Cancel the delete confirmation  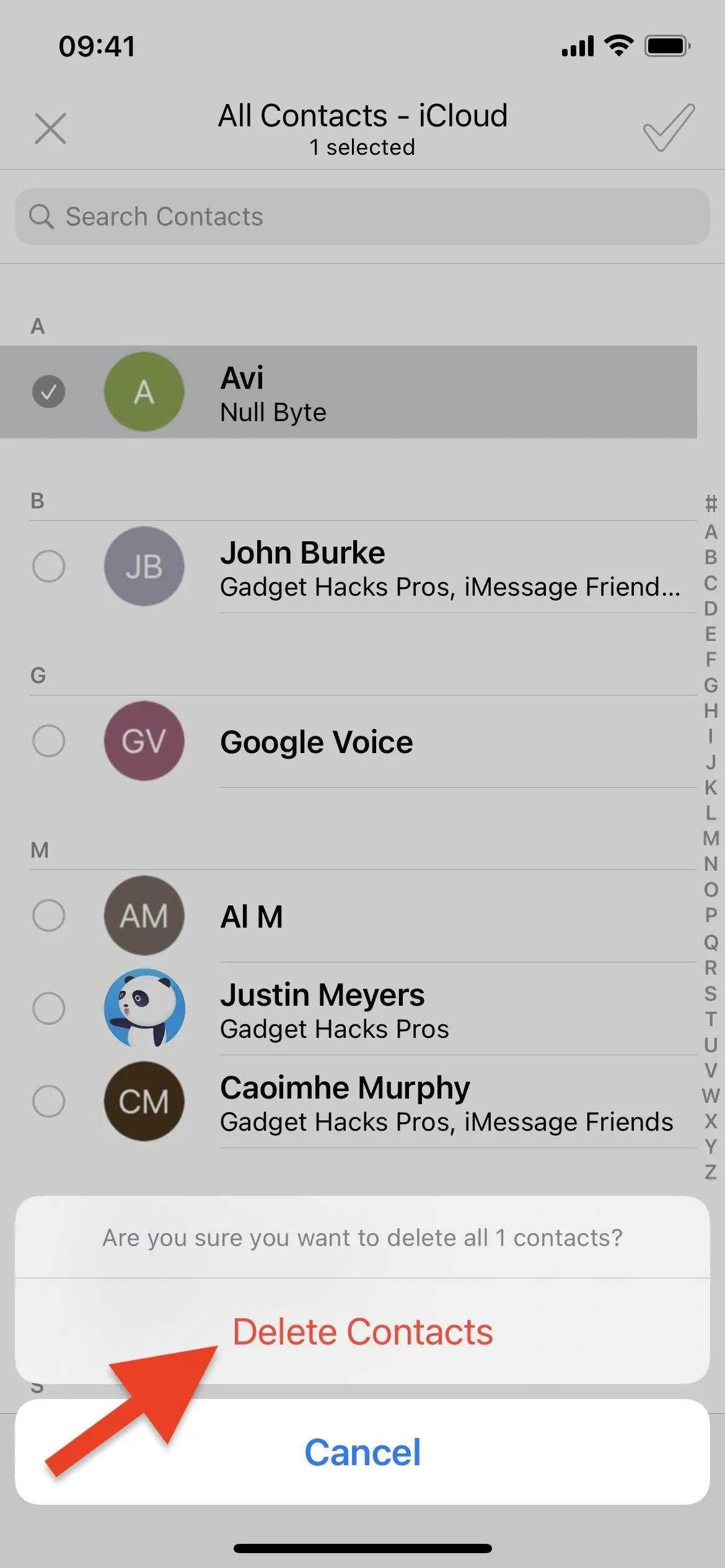coord(362,1452)
